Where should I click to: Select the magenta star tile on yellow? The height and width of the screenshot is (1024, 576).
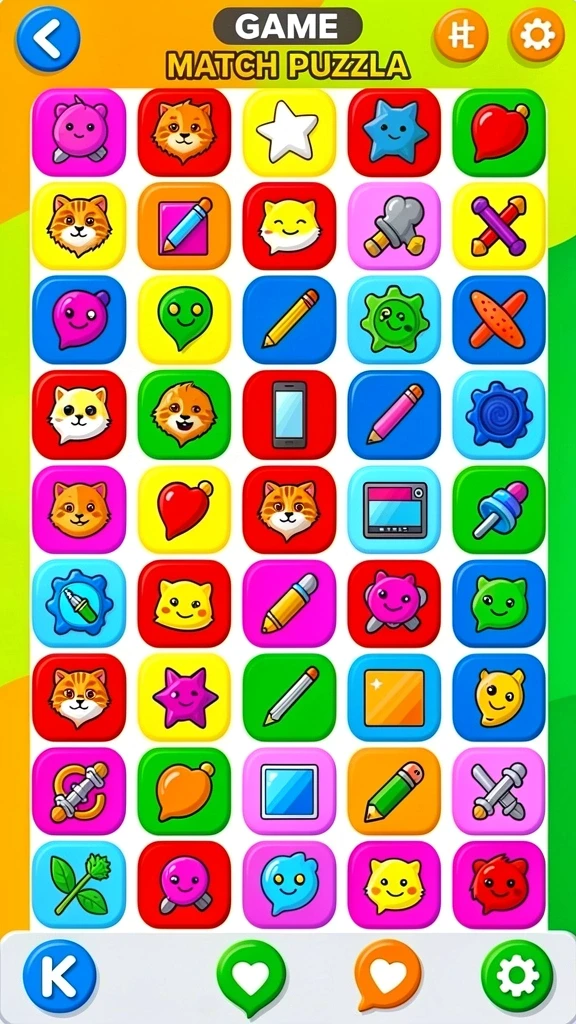[x=184, y=697]
